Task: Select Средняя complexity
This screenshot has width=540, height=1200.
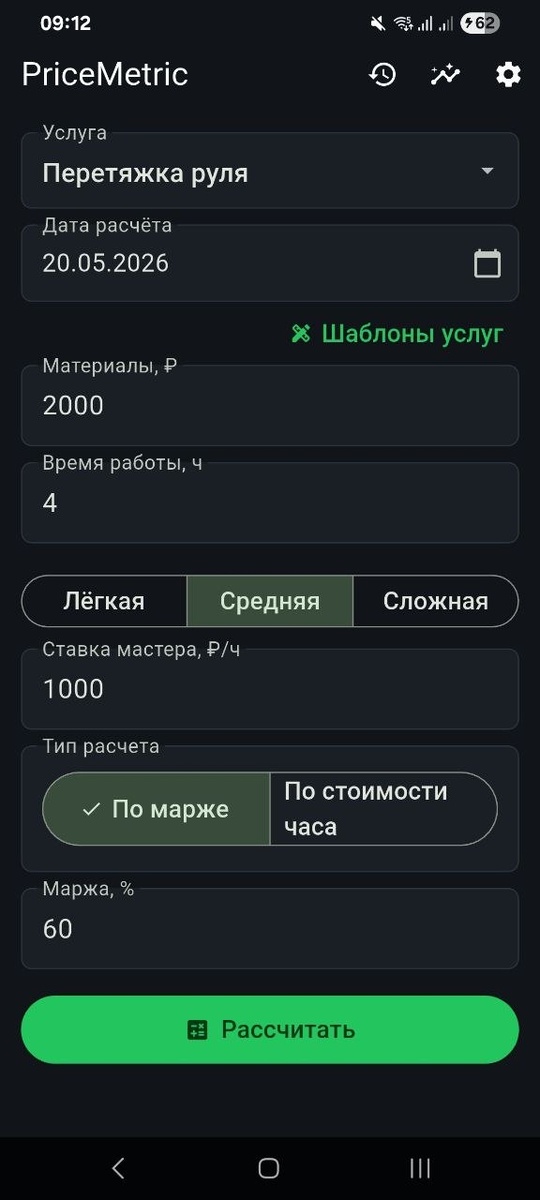Action: pos(270,601)
